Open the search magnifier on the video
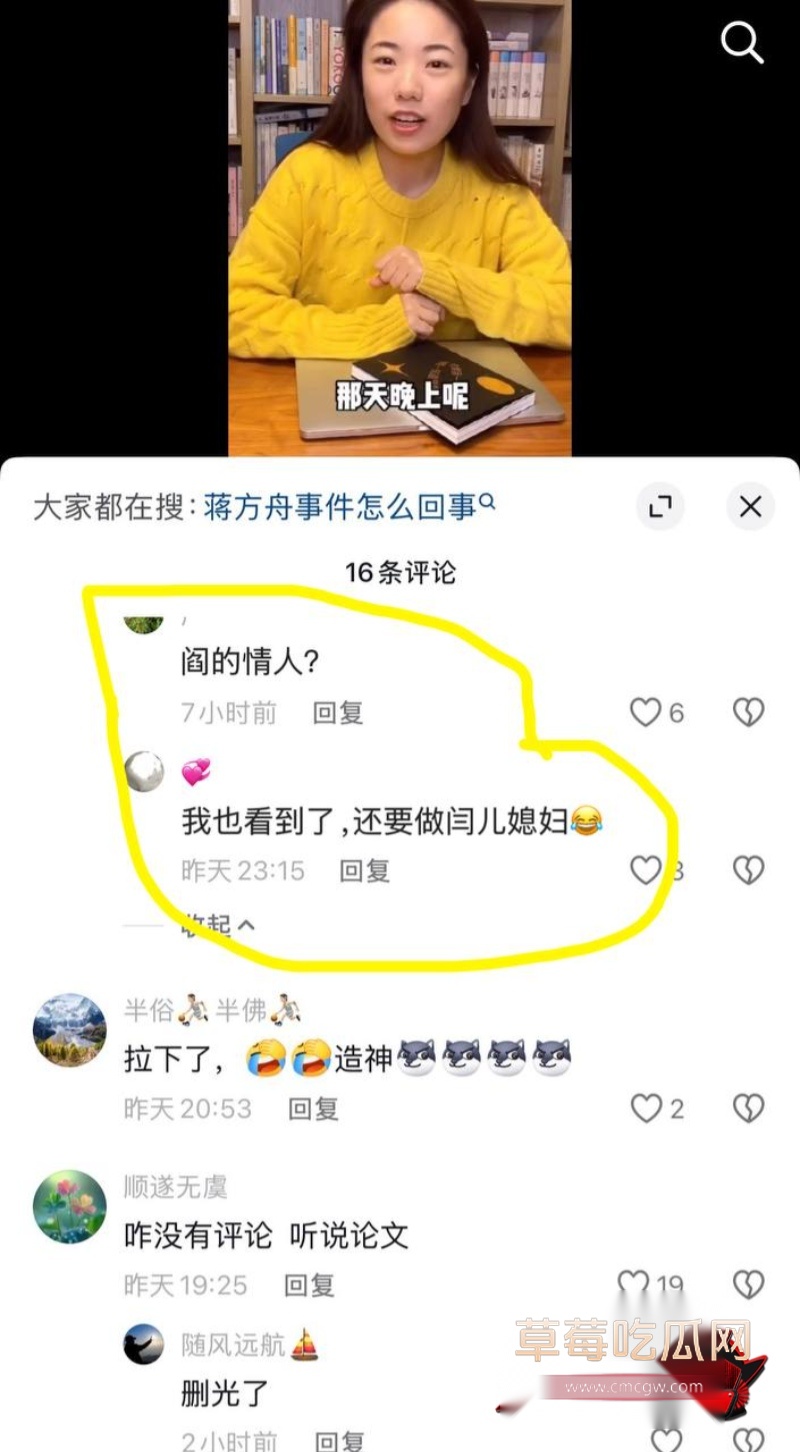The width and height of the screenshot is (800, 1452). [742, 43]
